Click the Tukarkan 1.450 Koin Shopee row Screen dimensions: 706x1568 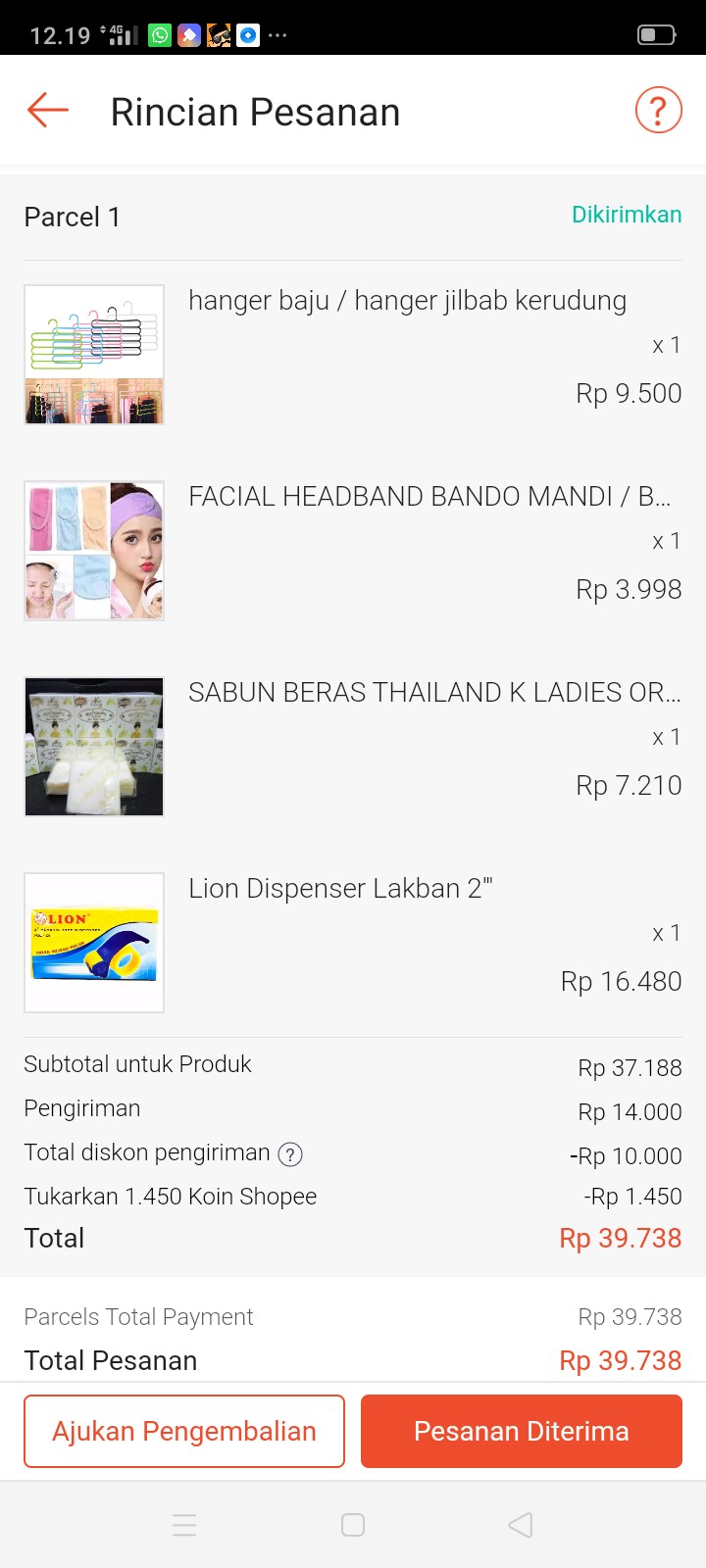point(353,1197)
